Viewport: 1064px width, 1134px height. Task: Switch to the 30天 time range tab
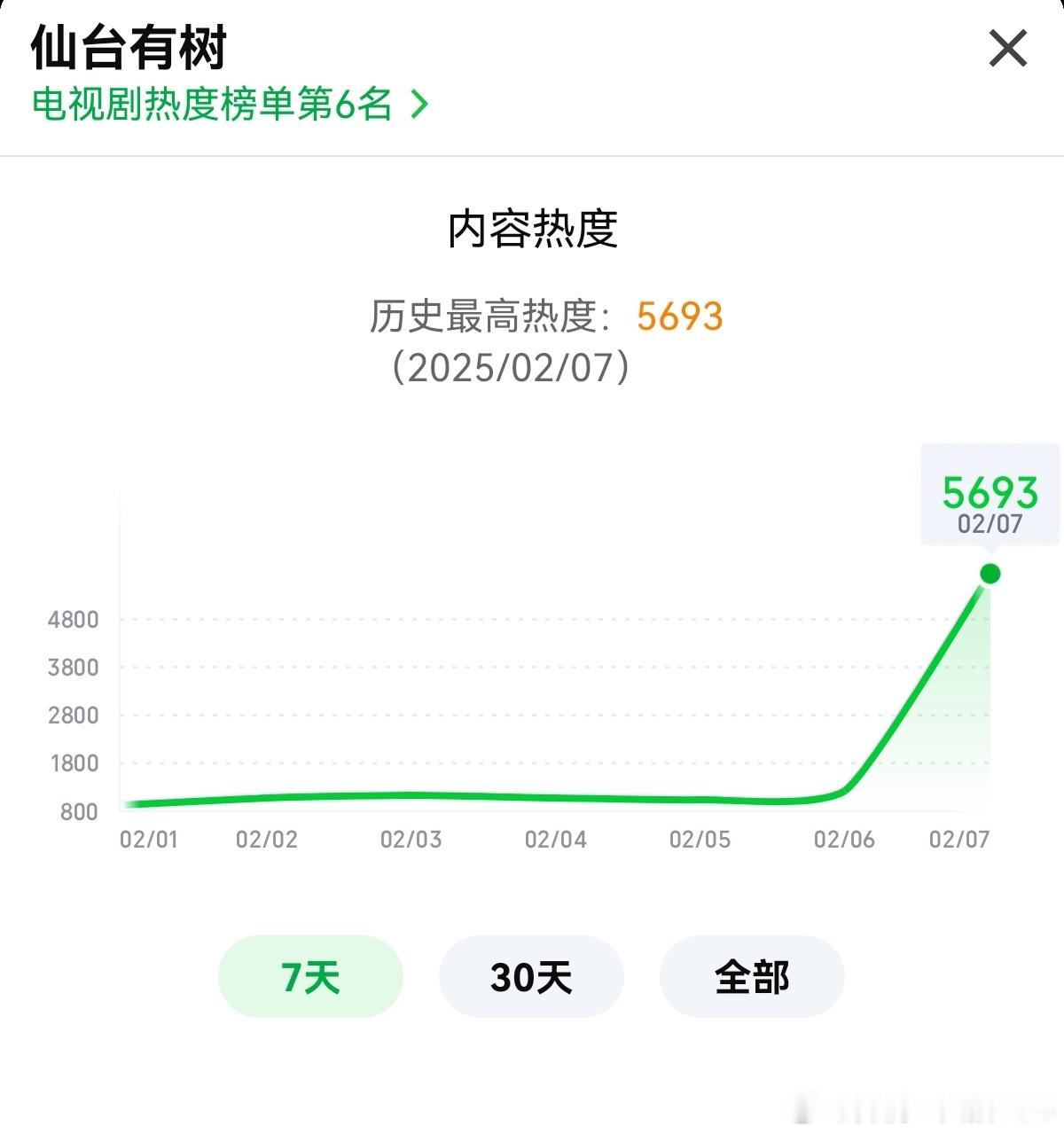tap(531, 976)
